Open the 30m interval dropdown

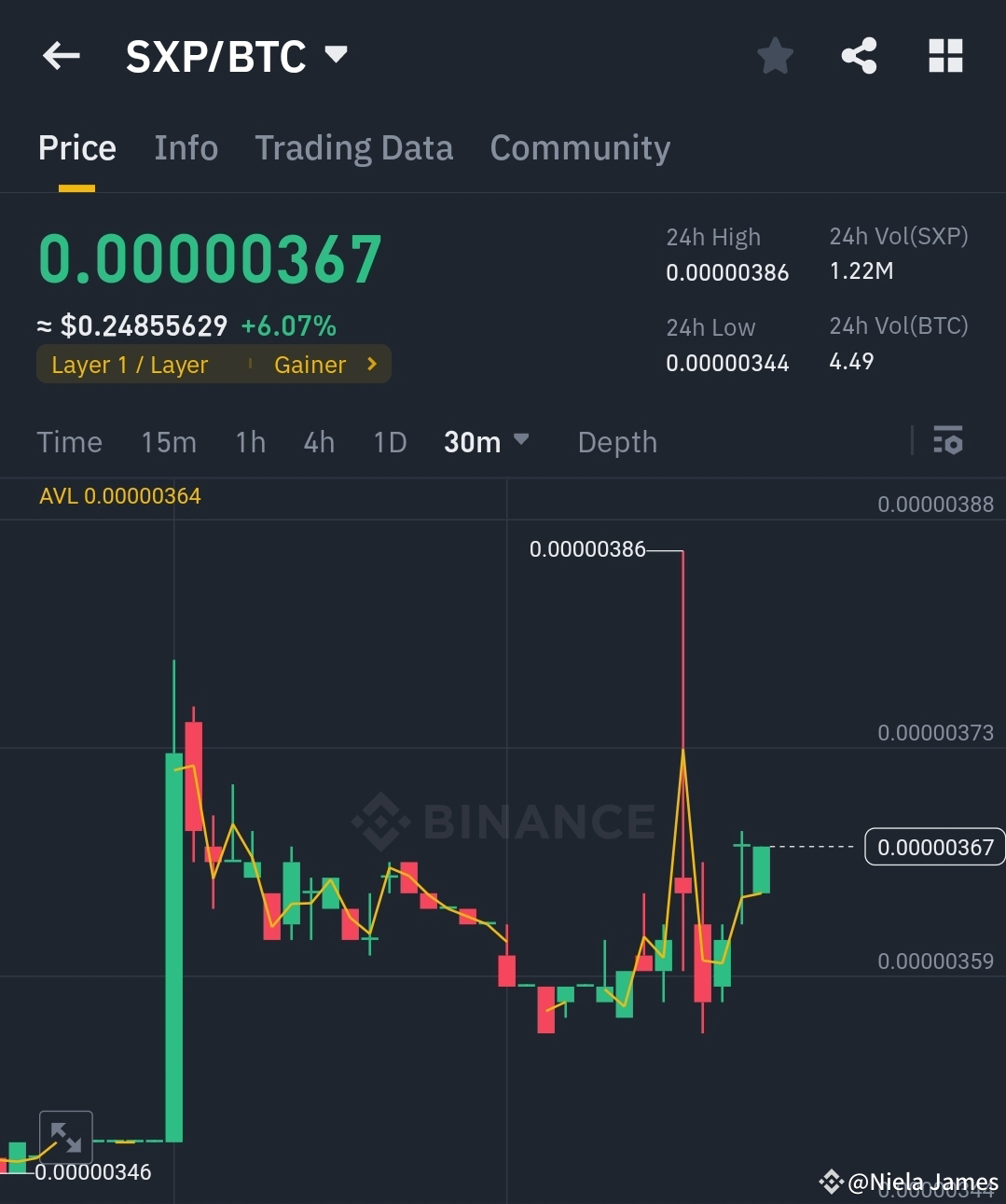coord(486,441)
